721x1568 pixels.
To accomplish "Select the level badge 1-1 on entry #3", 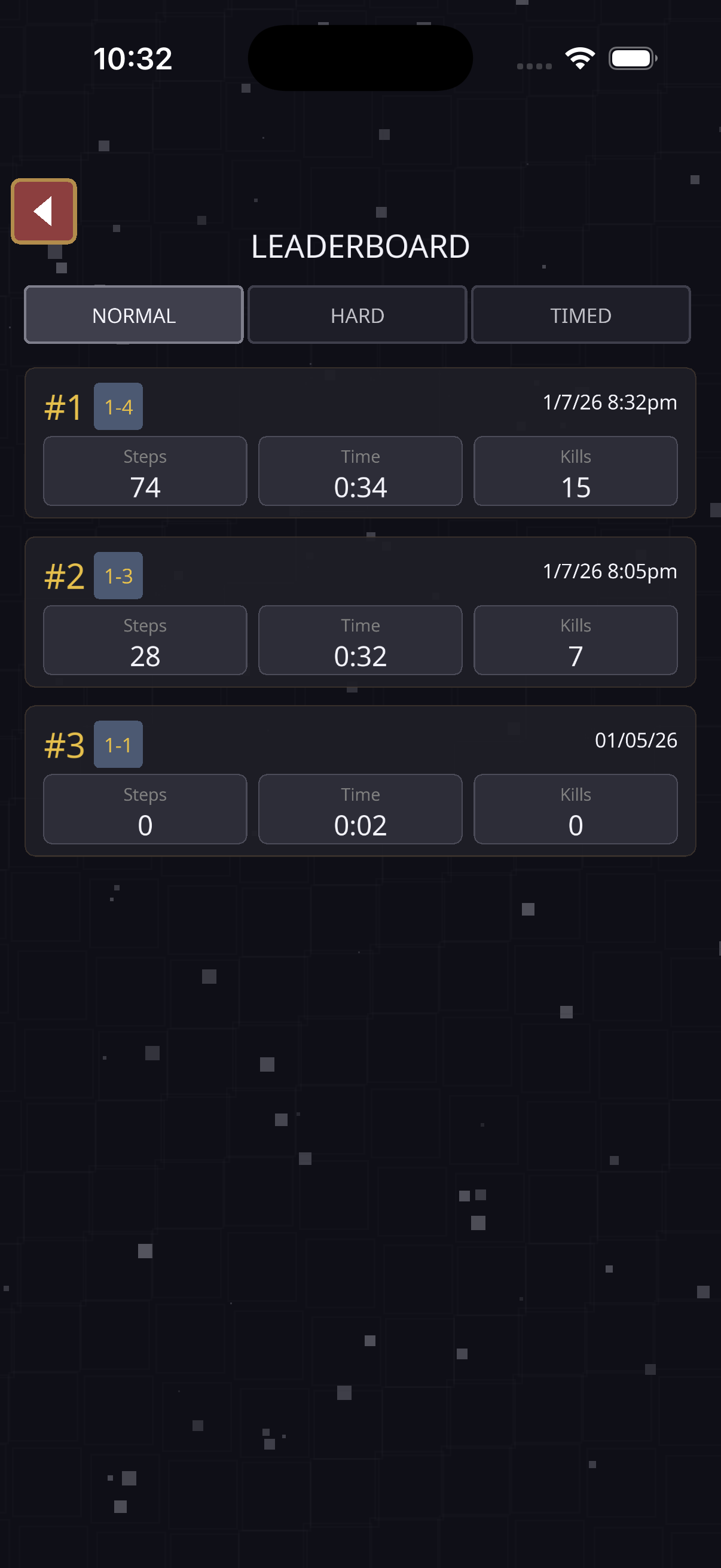I will tap(117, 744).
